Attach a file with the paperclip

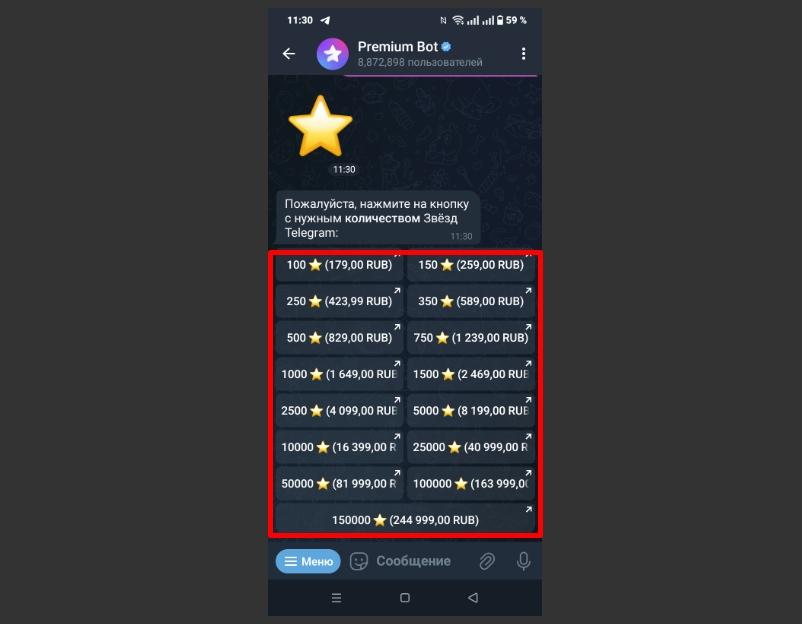coord(486,561)
